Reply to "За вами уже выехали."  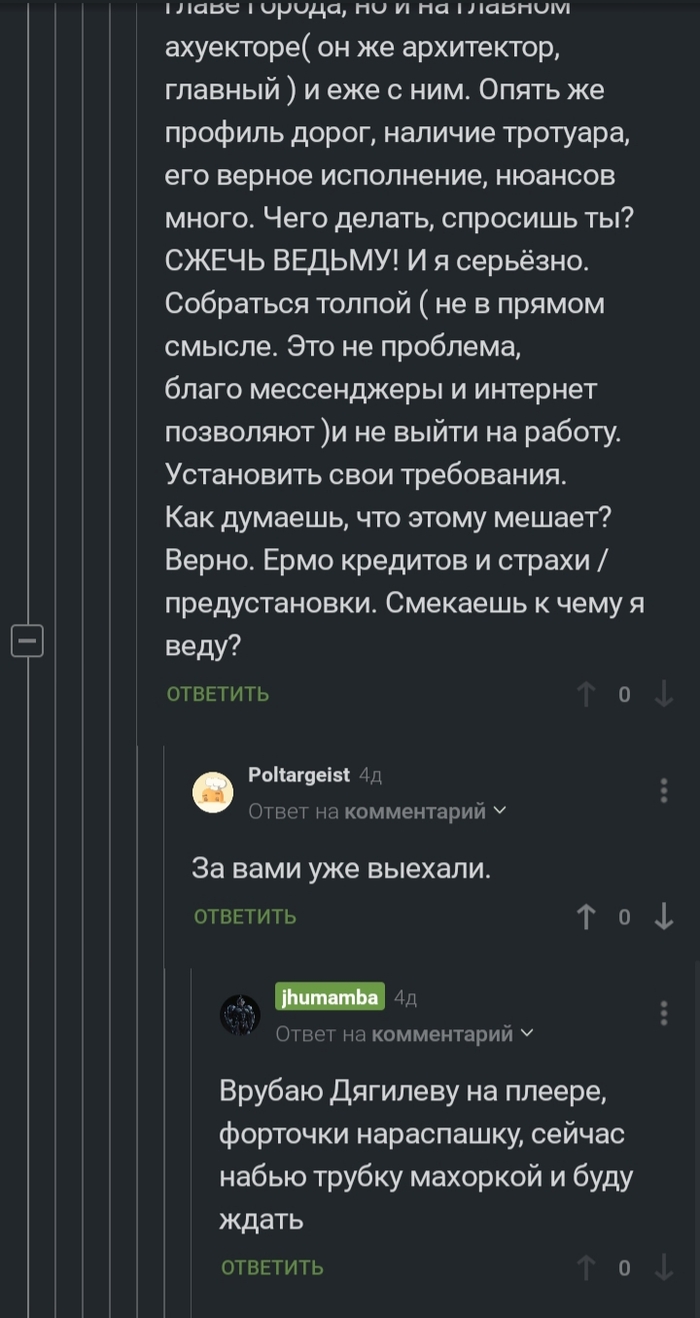[245, 916]
